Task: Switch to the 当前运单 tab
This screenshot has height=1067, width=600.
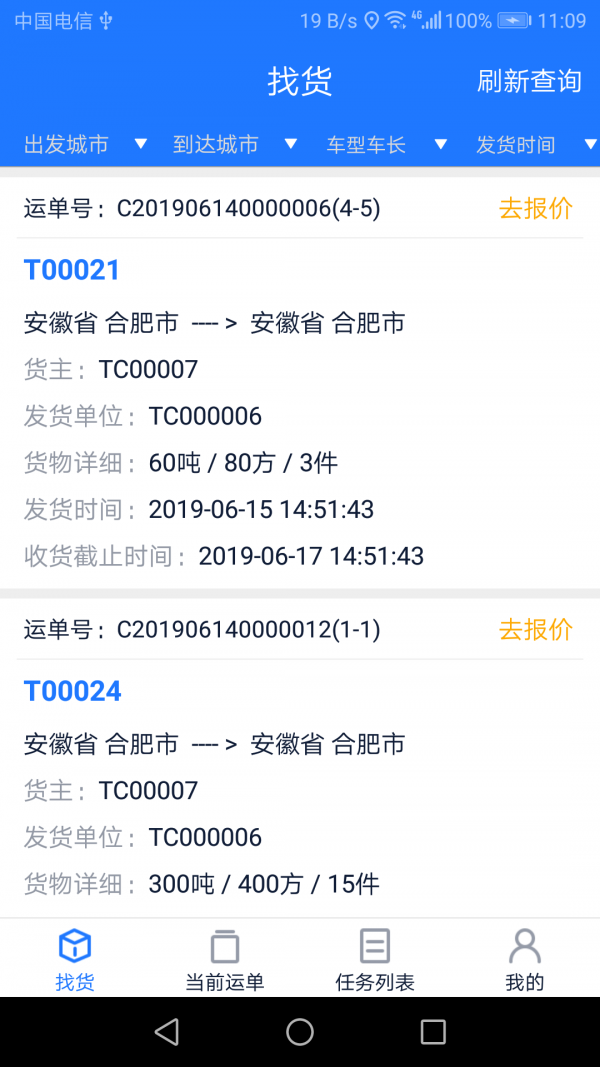Action: tap(225, 959)
